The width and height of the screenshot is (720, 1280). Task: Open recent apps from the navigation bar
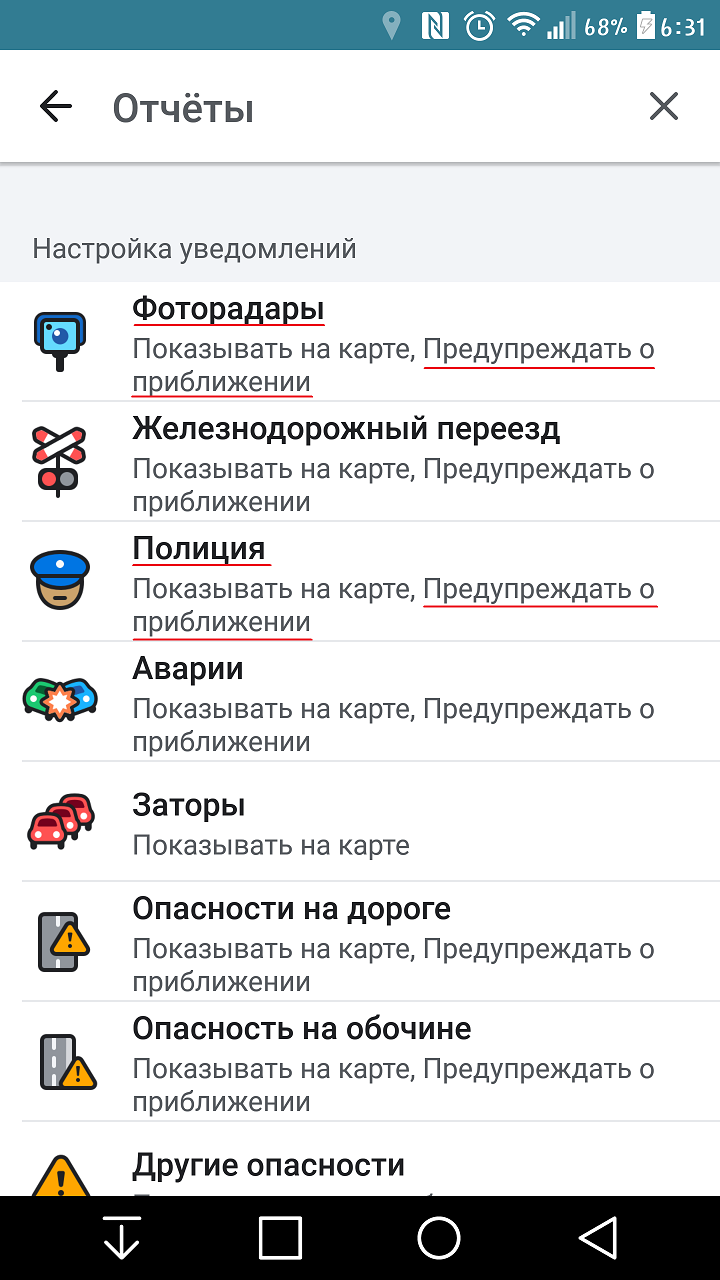(x=281, y=1238)
